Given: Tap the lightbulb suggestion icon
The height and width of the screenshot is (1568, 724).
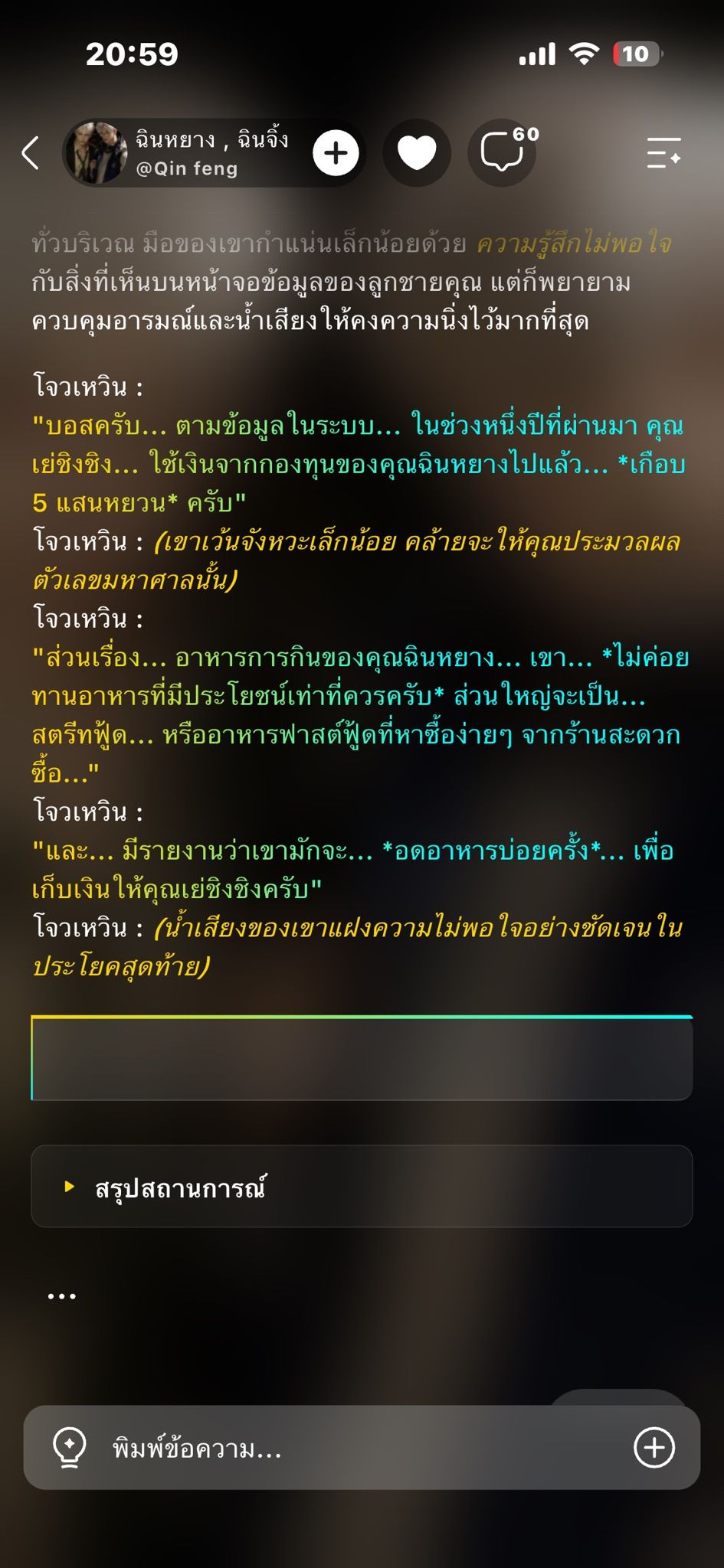Looking at the screenshot, I should click(69, 1447).
